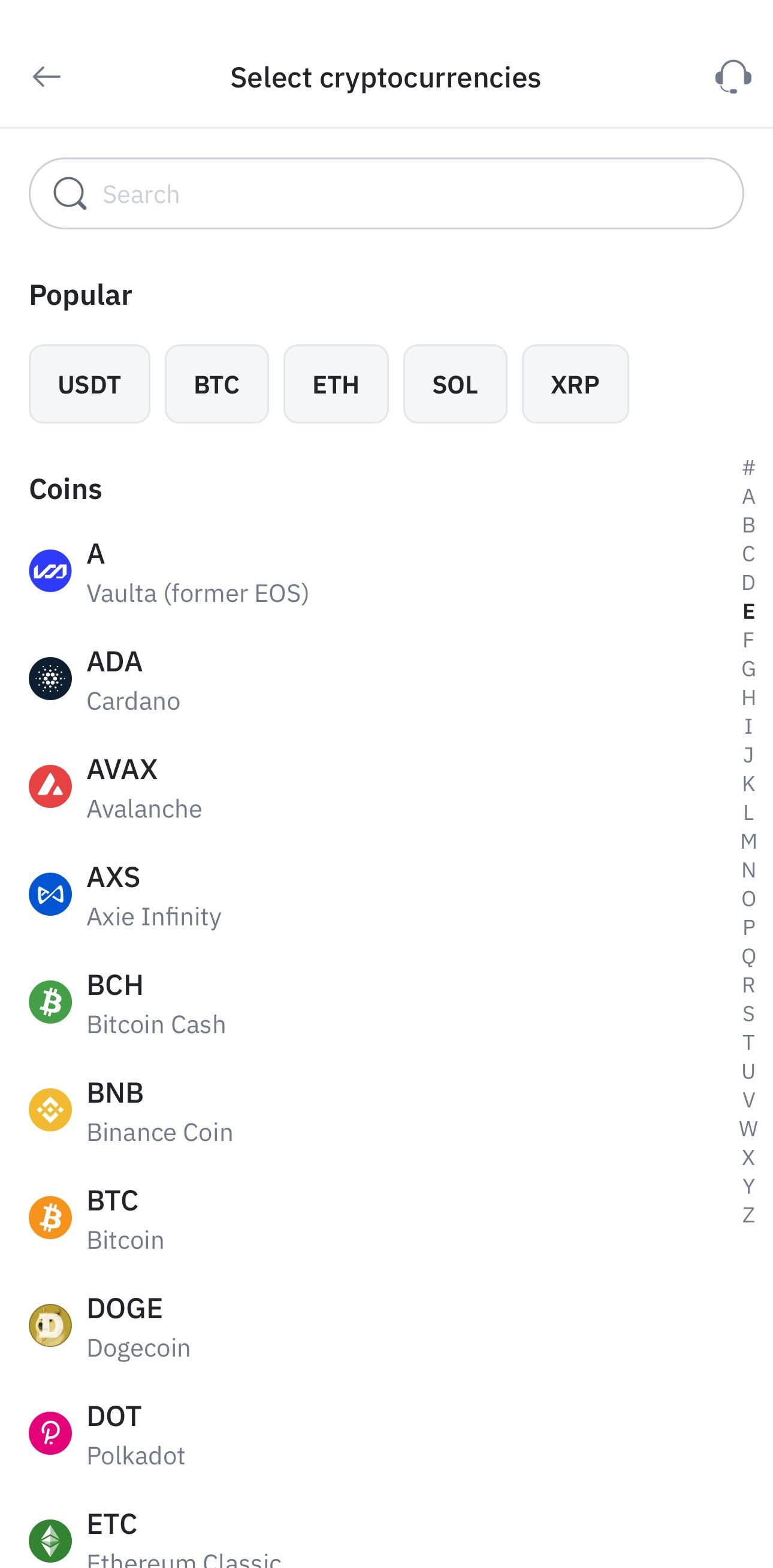
Task: Jump to the # index section
Action: [748, 468]
